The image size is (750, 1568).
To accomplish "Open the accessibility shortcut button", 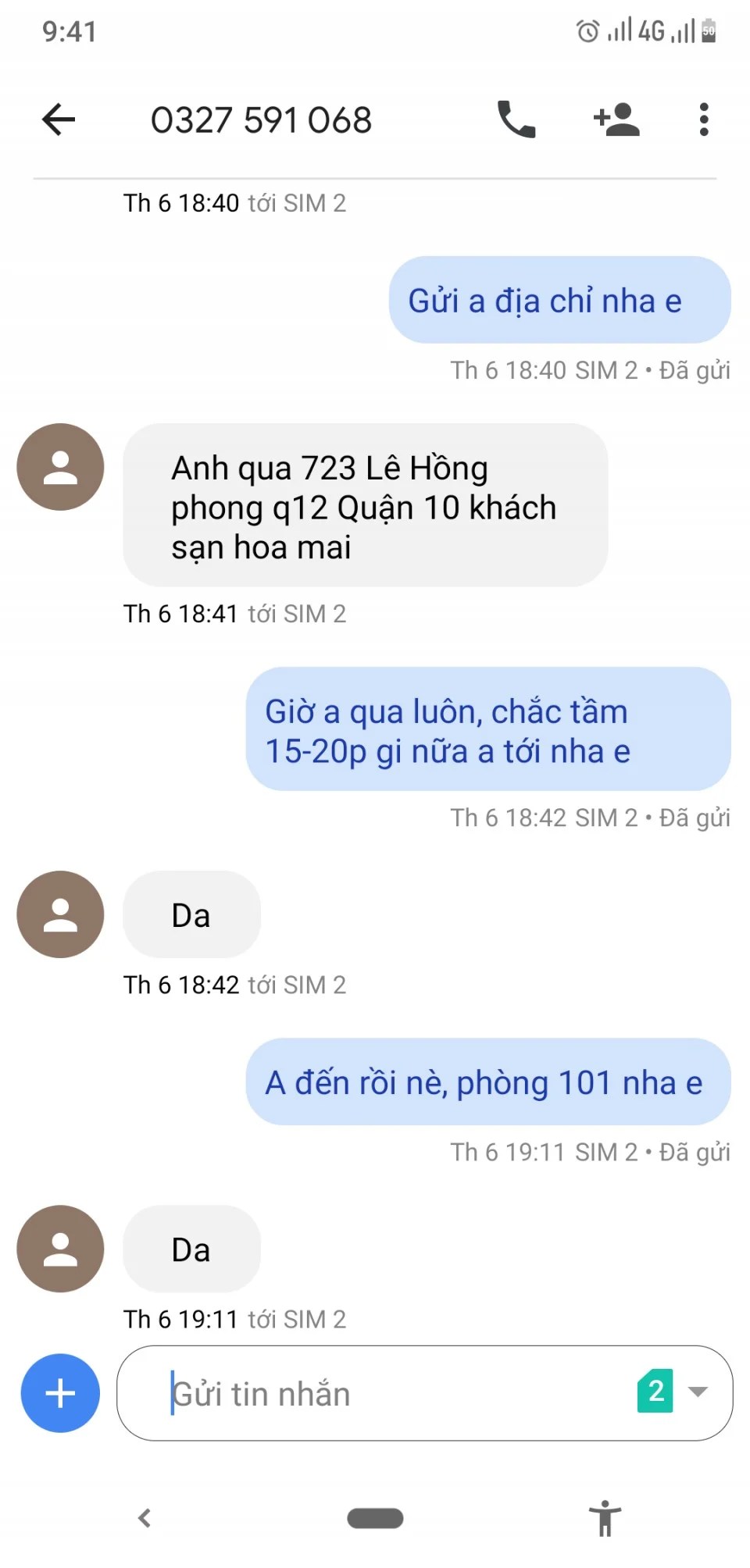I will click(605, 1518).
